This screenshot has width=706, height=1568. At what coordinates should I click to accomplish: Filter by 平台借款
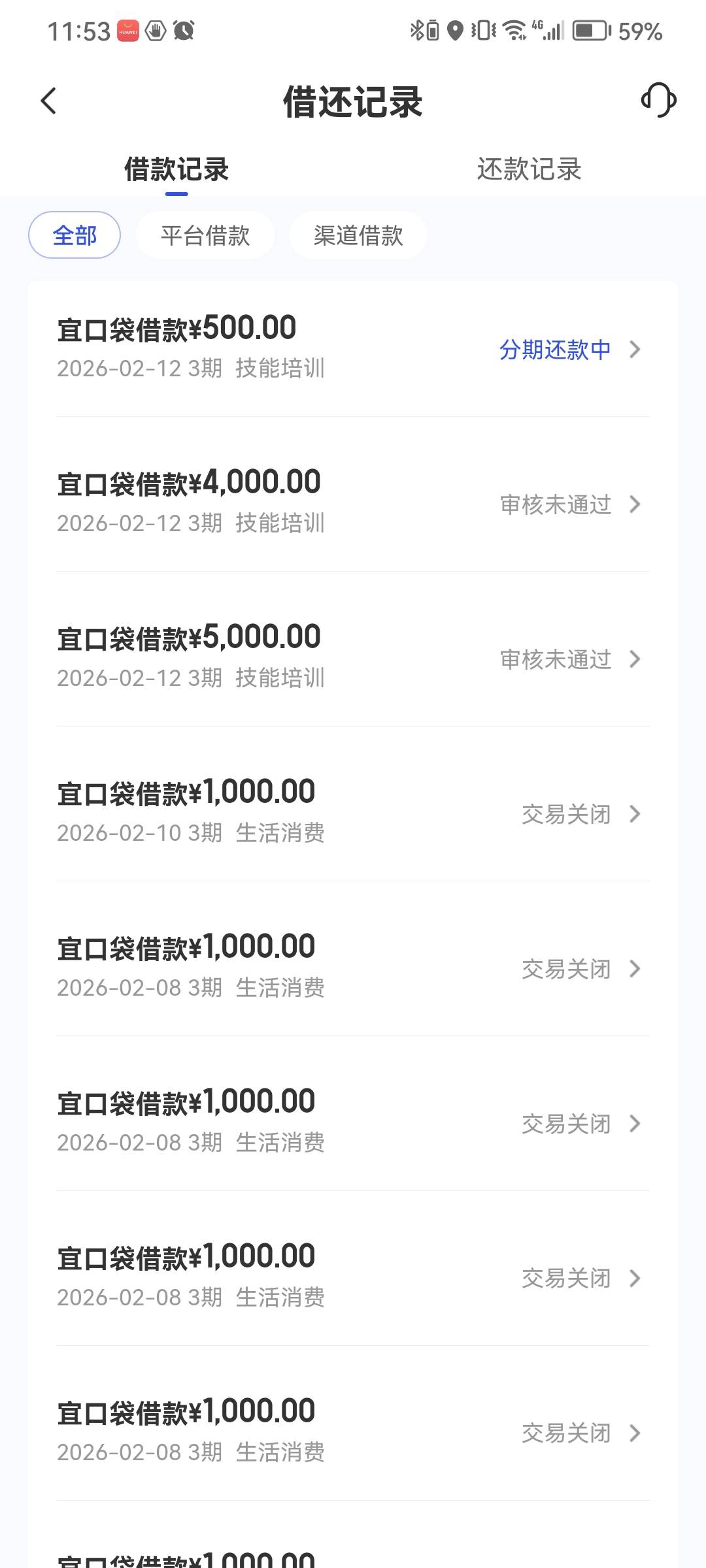pos(205,235)
